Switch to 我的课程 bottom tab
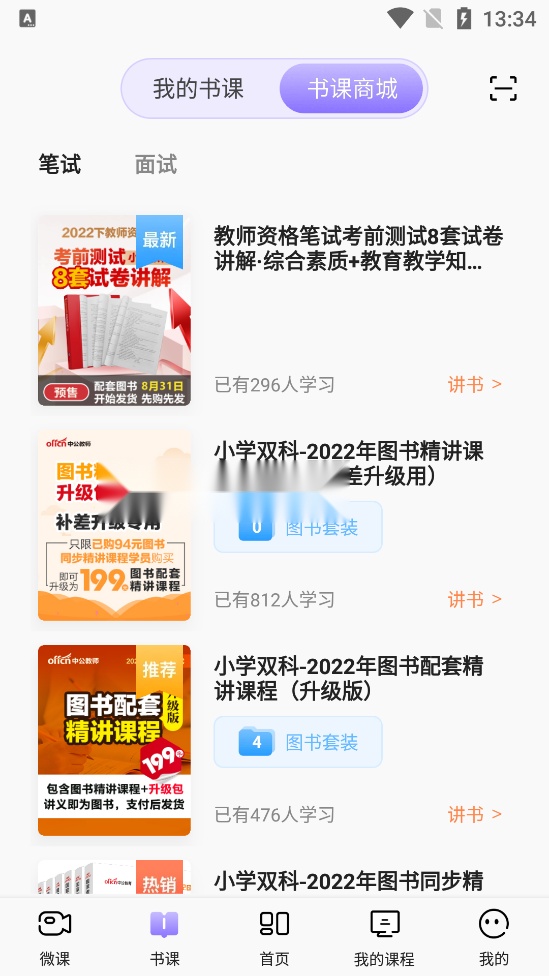Screen dimensions: 549x976 pyautogui.click(x=384, y=937)
